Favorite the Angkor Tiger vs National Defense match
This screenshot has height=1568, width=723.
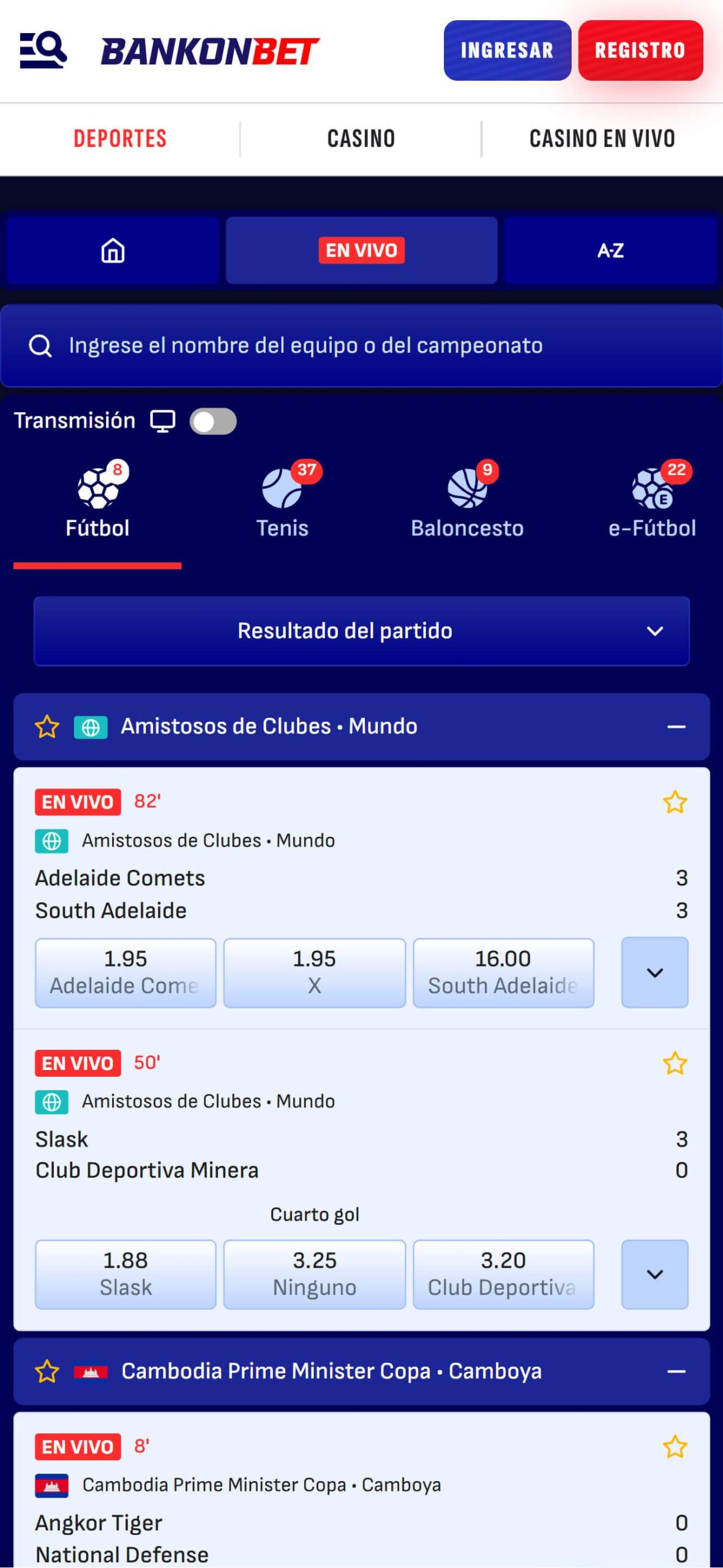pyautogui.click(x=675, y=1447)
